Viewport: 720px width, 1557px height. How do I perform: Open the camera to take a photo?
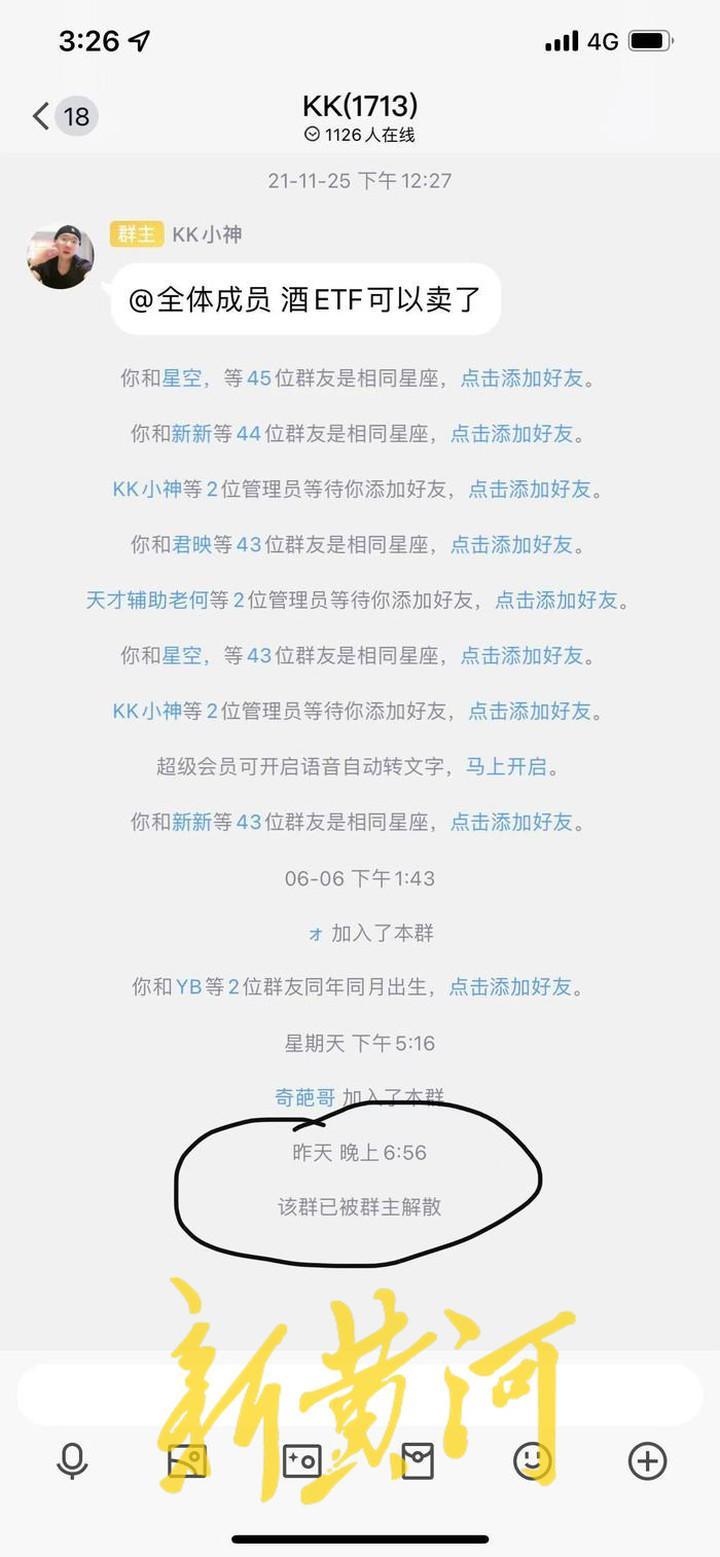(x=302, y=1462)
